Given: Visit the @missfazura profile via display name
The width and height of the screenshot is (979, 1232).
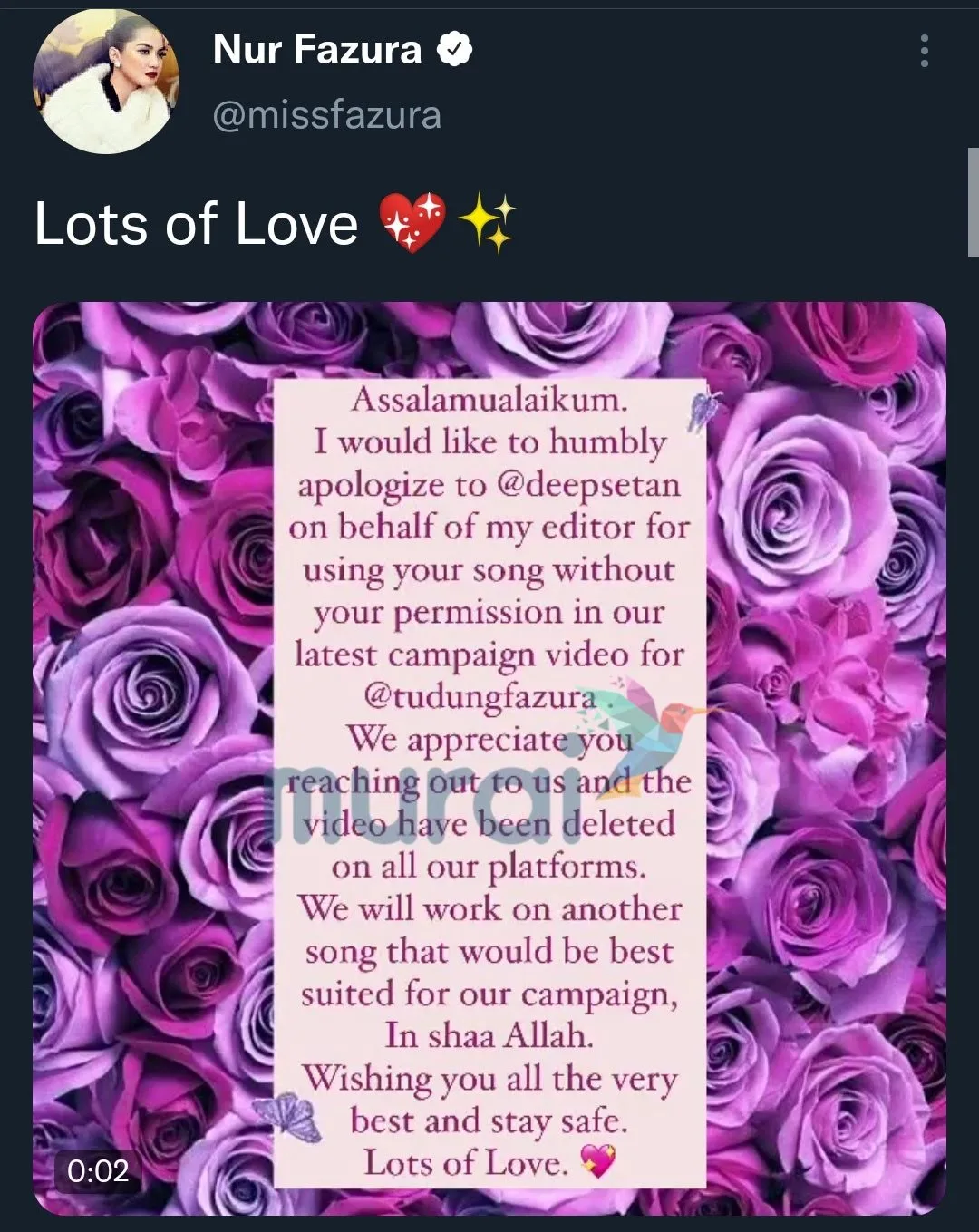Looking at the screenshot, I should [317, 50].
